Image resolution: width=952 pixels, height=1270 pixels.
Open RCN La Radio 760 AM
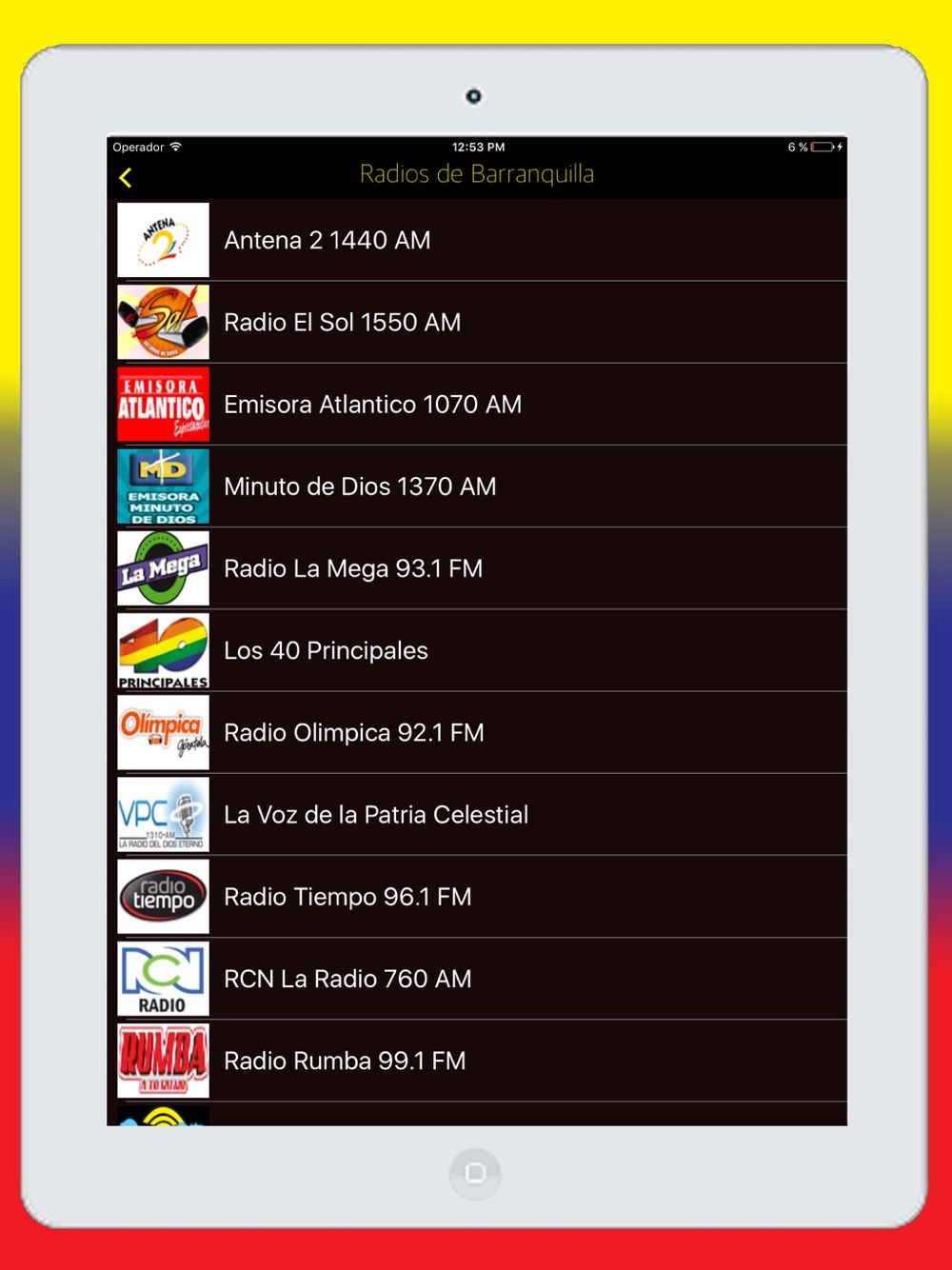point(477,979)
